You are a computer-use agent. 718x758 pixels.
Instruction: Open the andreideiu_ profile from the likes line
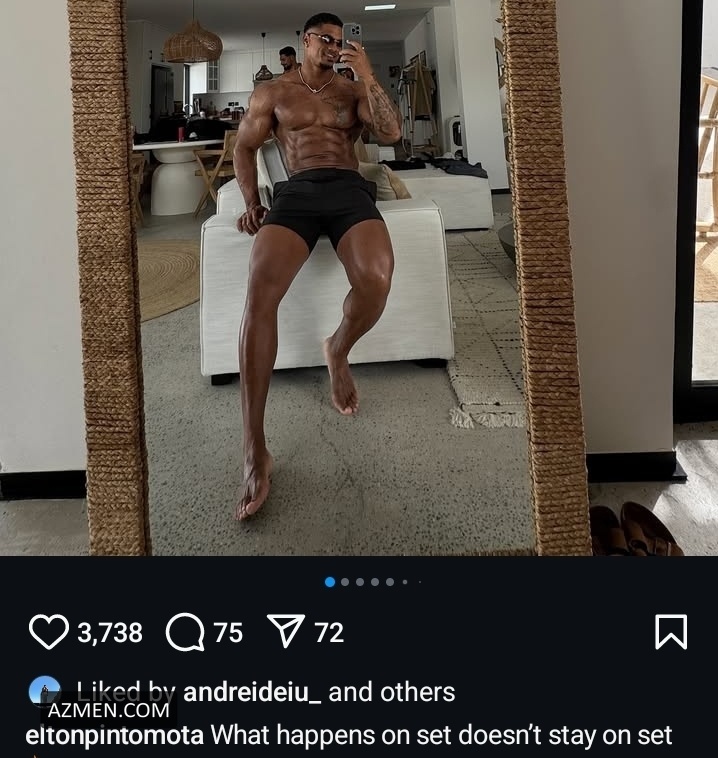point(252,692)
